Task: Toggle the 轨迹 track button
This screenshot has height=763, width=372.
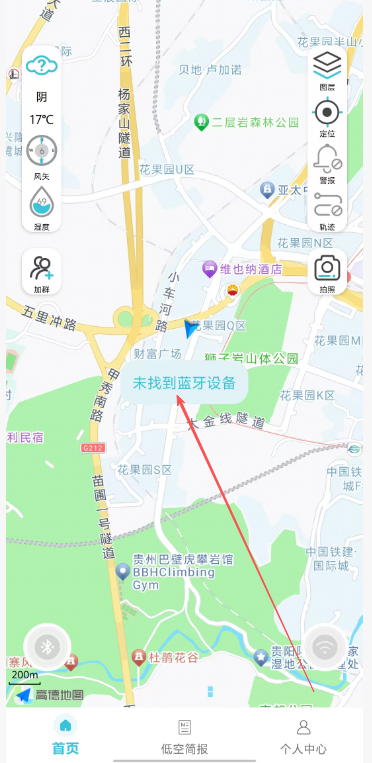Action: click(327, 210)
